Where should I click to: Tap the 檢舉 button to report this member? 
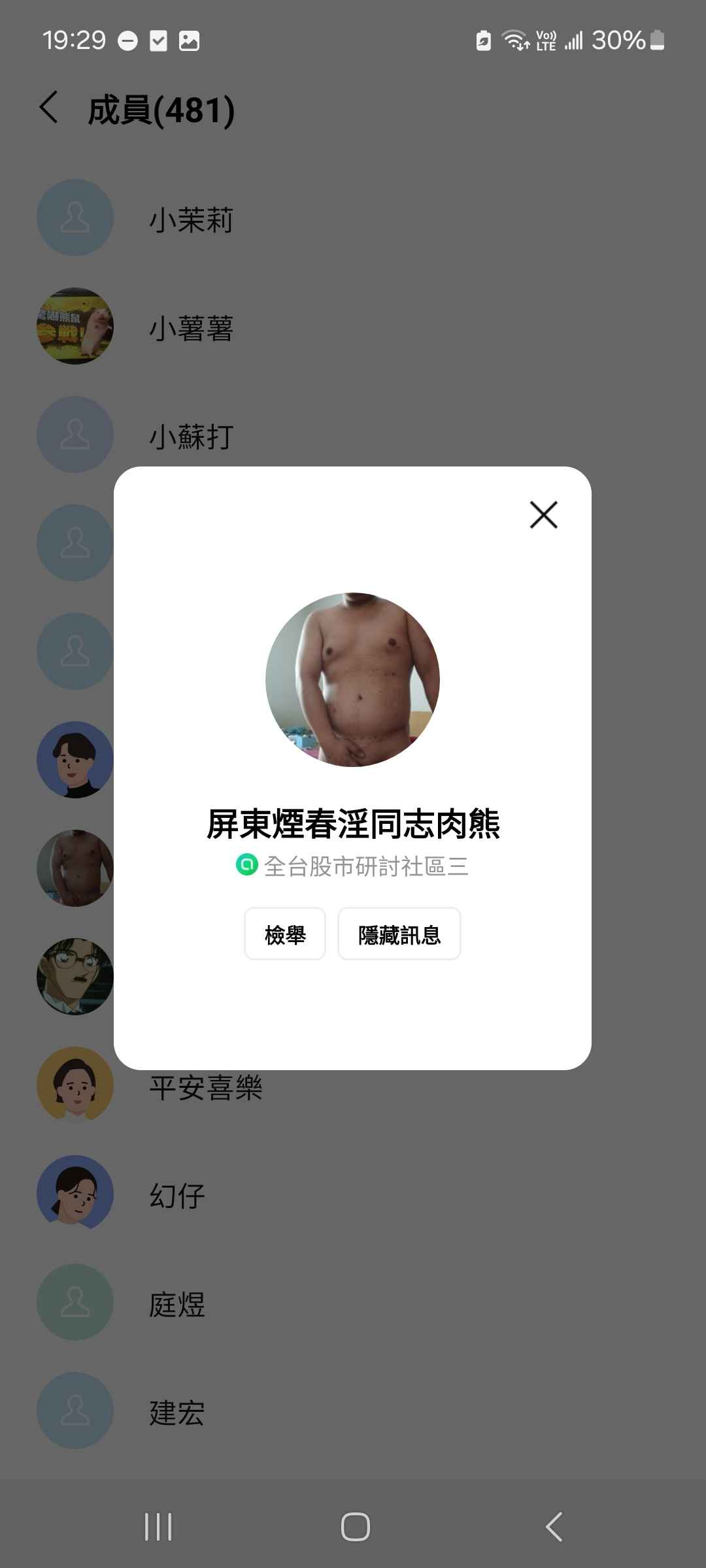point(285,934)
